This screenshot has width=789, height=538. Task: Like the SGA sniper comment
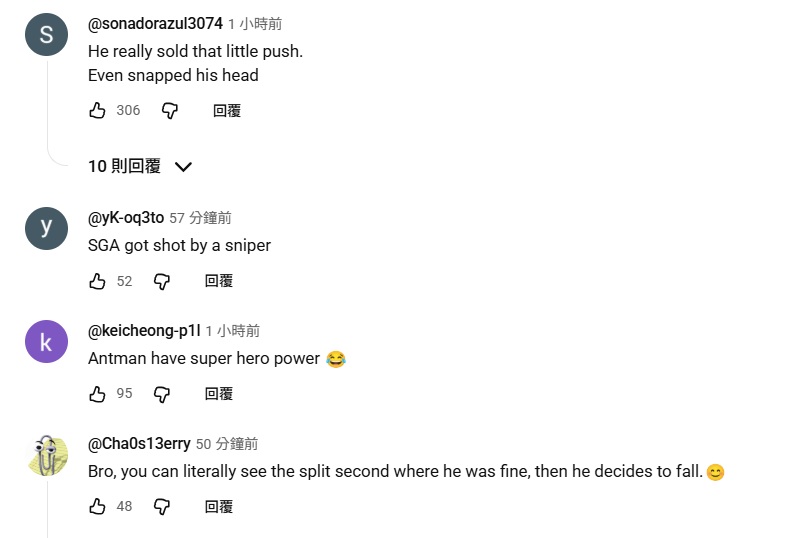[97, 282]
